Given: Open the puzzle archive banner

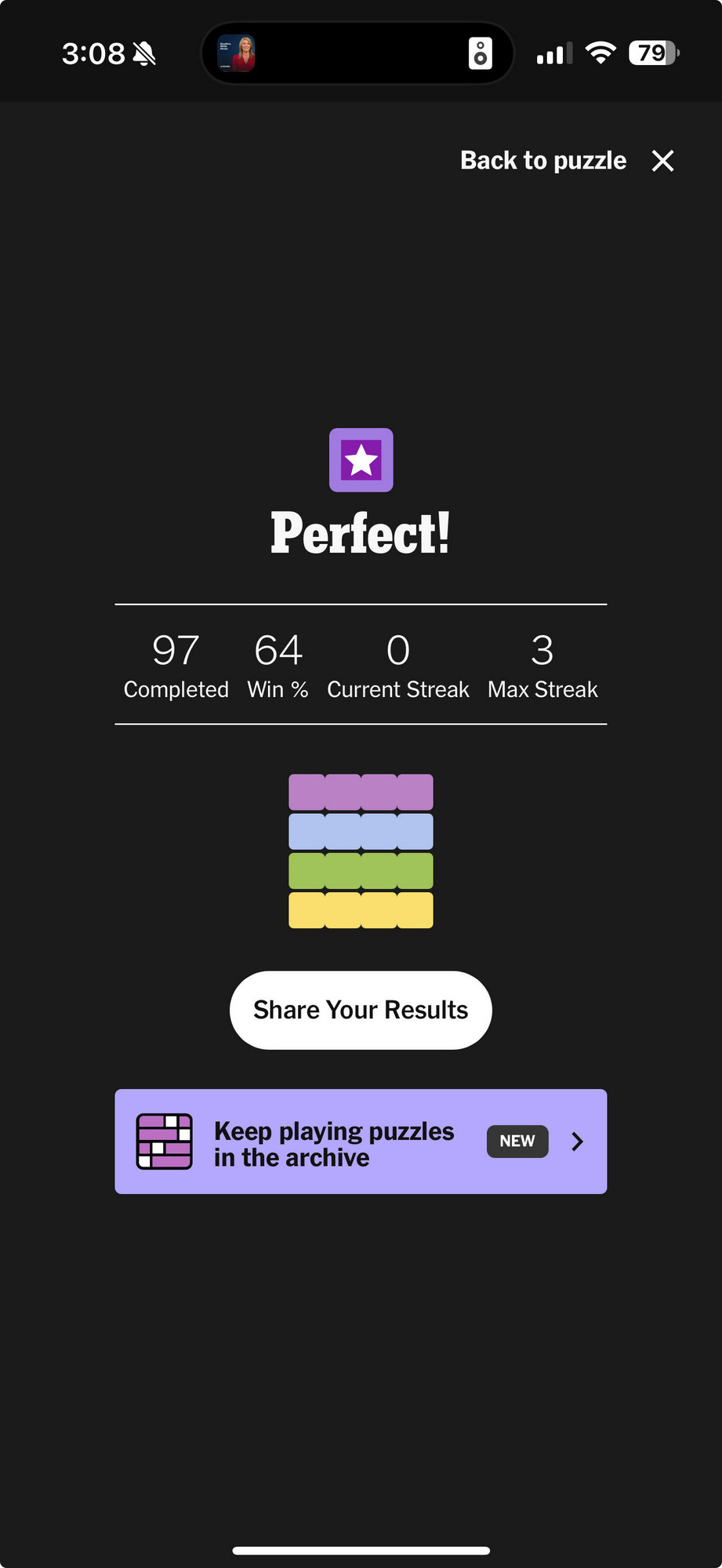Looking at the screenshot, I should click(361, 1142).
